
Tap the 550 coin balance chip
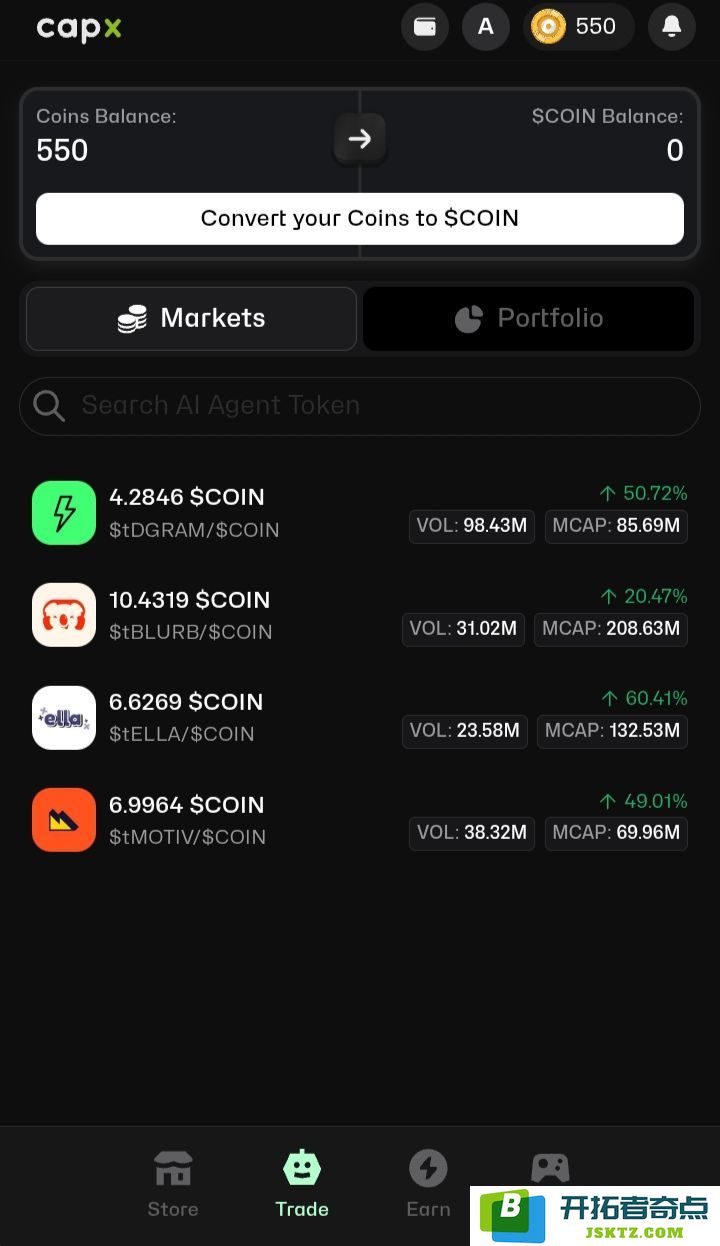579,27
